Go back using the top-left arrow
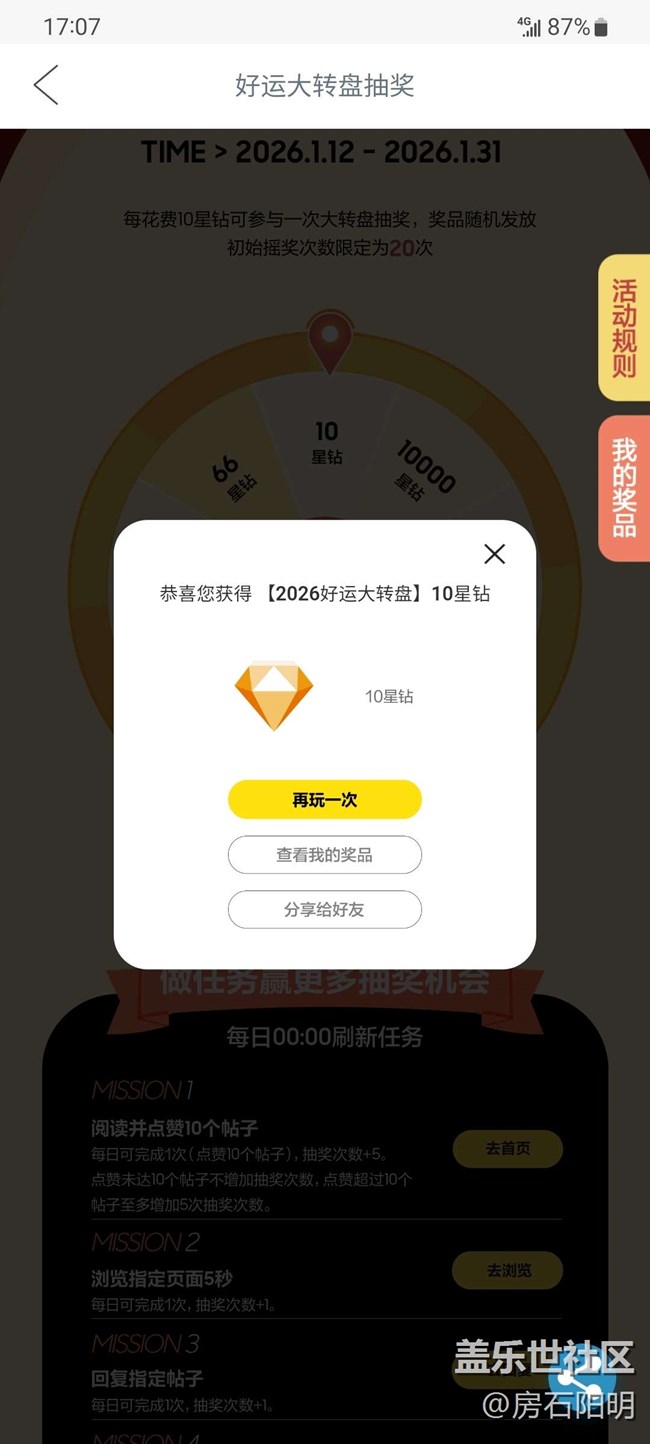 click(x=46, y=85)
